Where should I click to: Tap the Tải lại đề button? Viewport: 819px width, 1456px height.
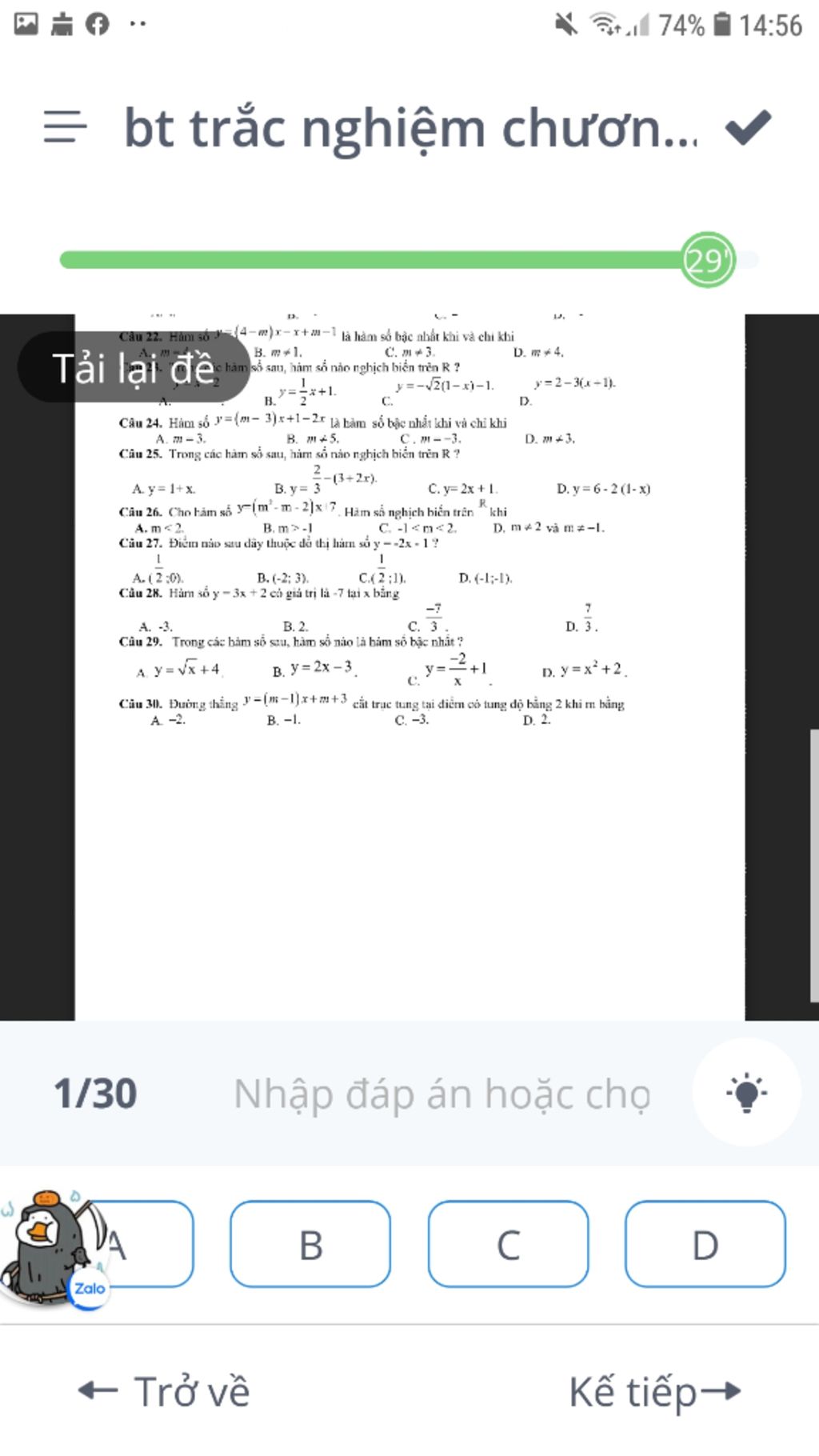click(x=134, y=368)
